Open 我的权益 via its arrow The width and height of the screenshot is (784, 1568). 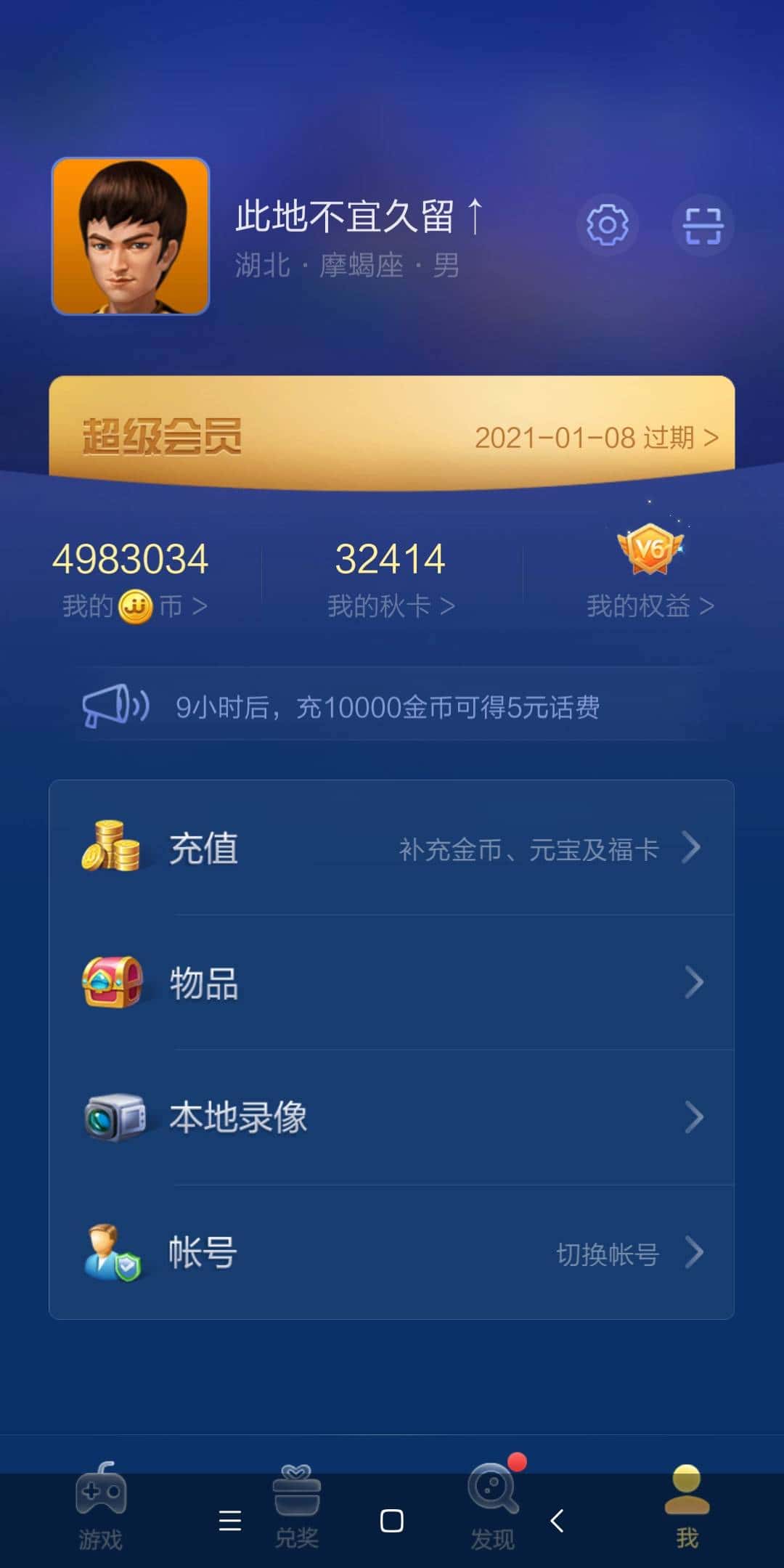click(x=708, y=605)
